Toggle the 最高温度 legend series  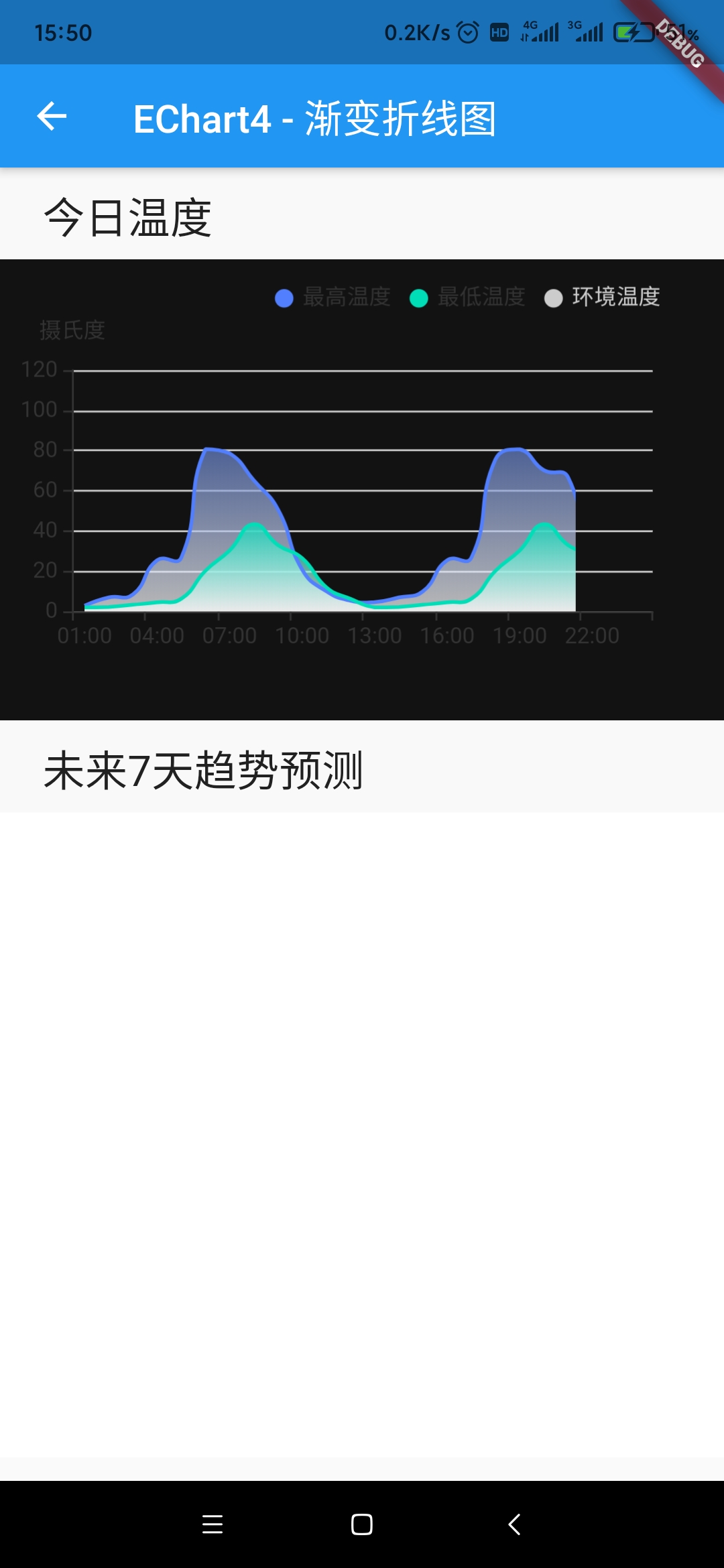tap(333, 298)
